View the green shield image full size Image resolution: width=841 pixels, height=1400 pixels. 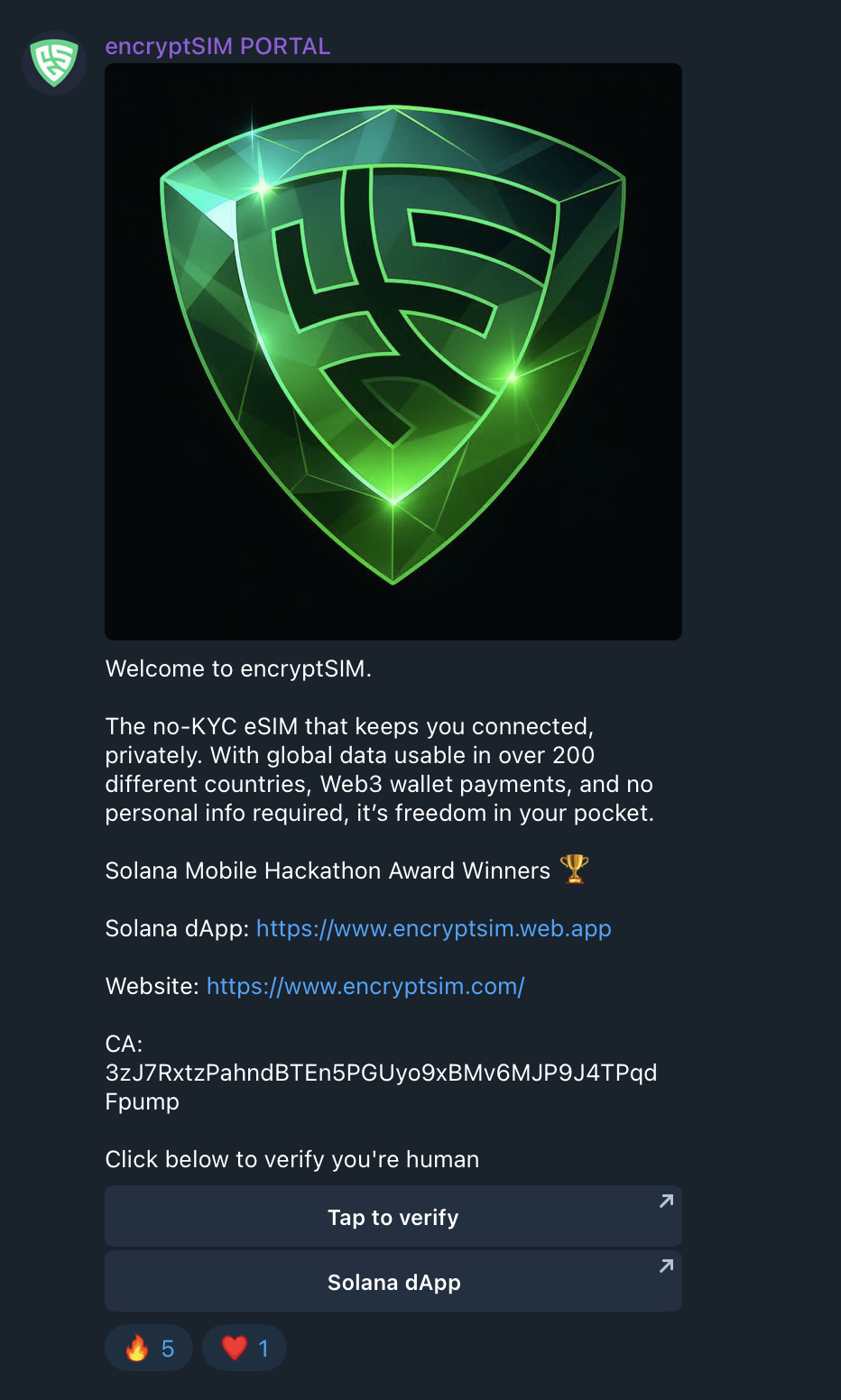point(393,352)
